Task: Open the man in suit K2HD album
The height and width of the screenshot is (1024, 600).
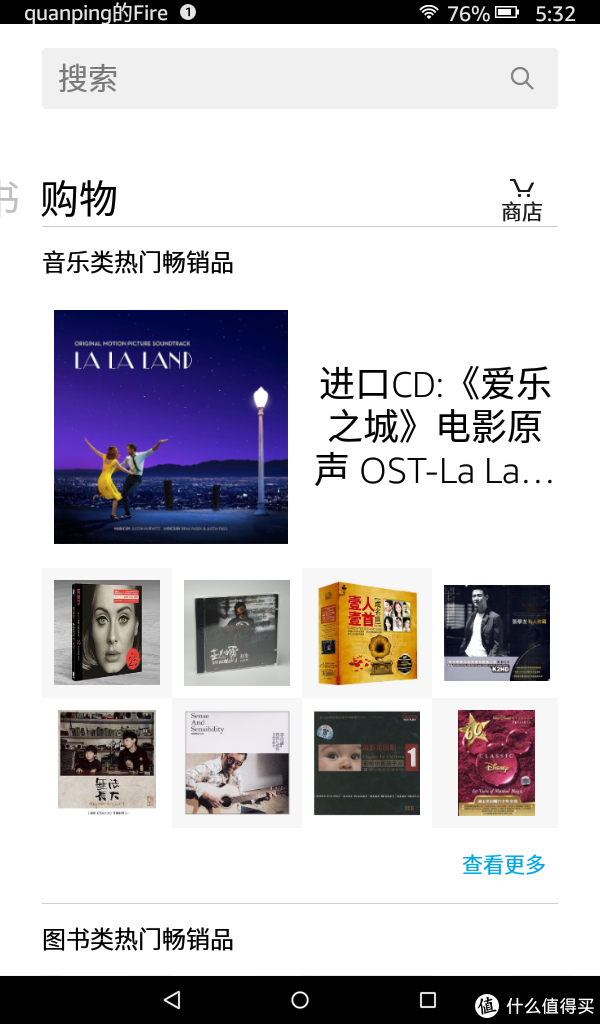Action: 496,633
